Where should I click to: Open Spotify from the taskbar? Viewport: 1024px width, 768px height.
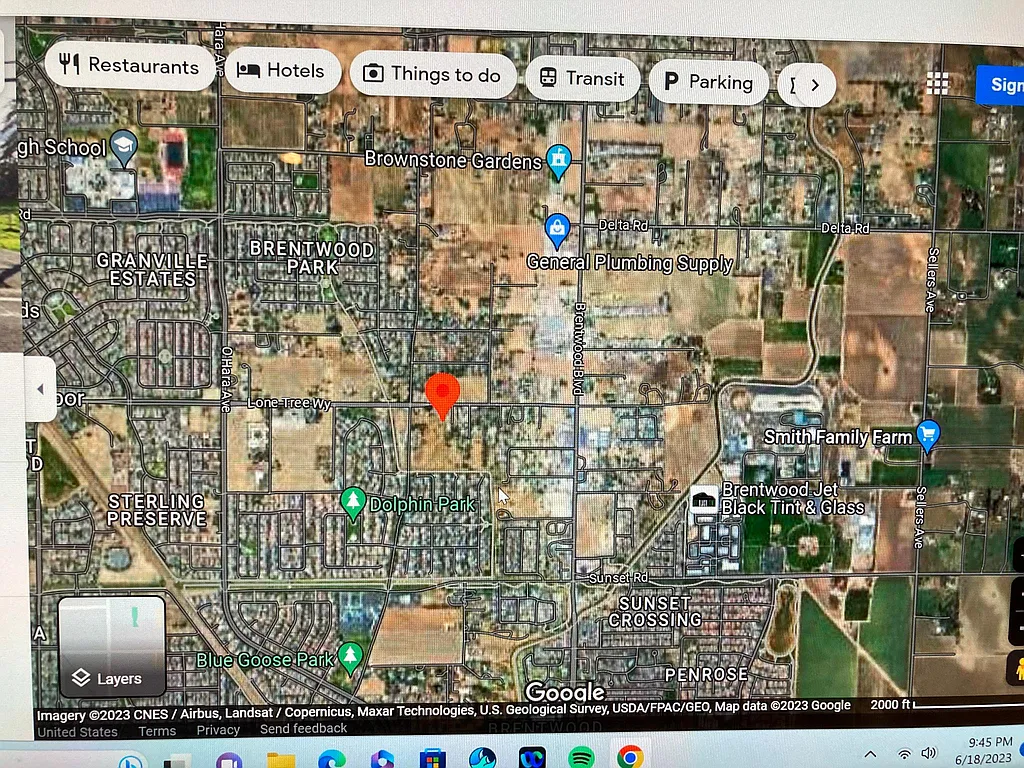[x=581, y=757]
